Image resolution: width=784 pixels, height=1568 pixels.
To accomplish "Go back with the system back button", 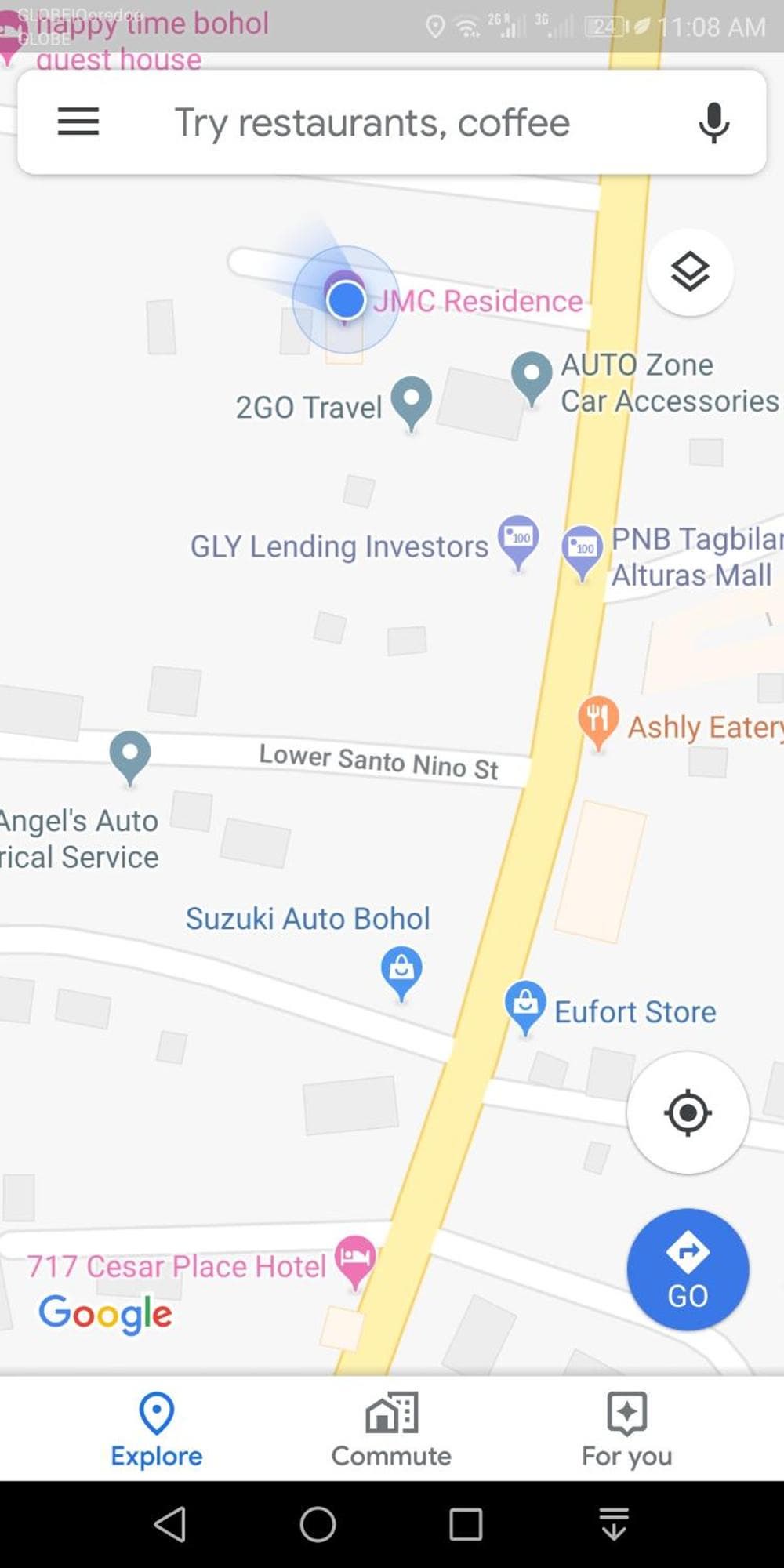I will click(x=170, y=1524).
